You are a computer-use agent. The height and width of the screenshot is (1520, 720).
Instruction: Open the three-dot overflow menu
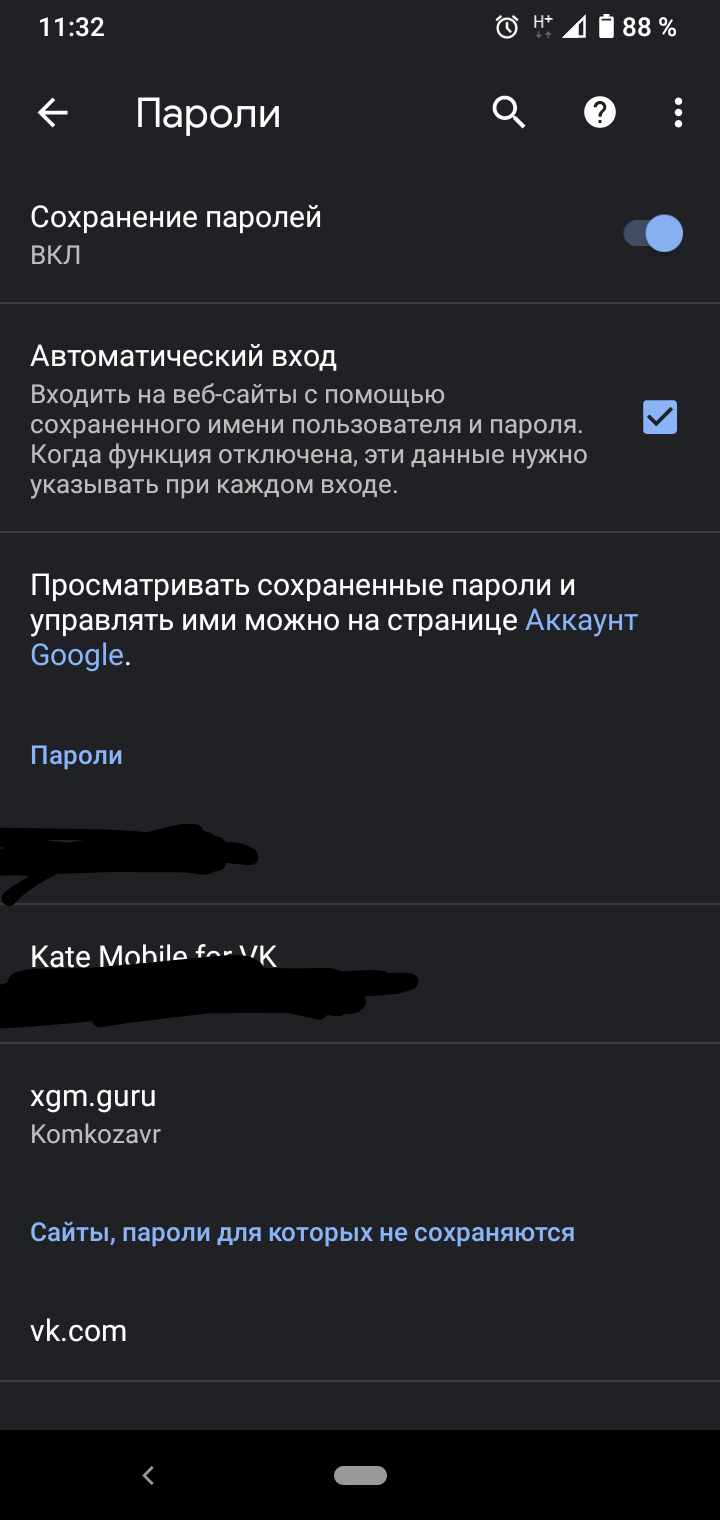[679, 113]
